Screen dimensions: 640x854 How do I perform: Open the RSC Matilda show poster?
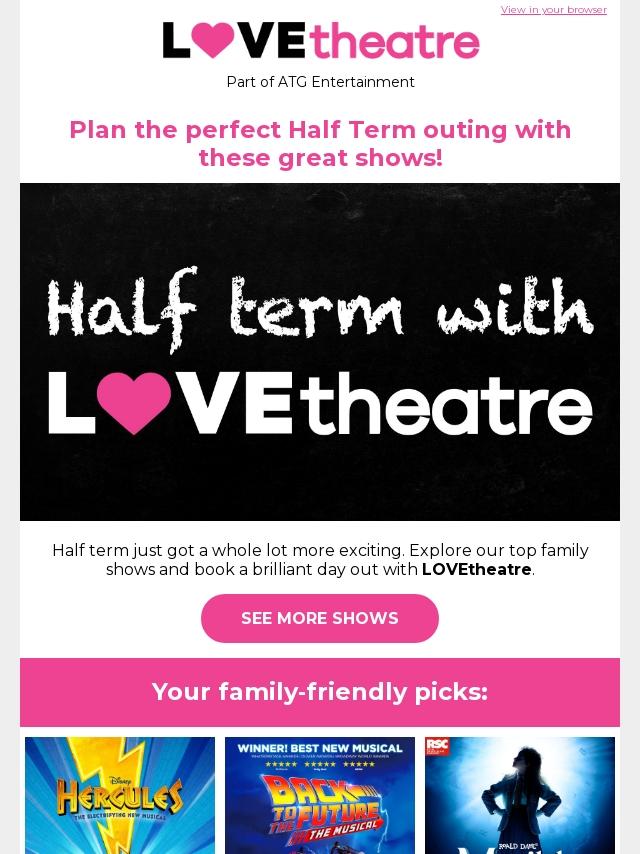click(520, 795)
